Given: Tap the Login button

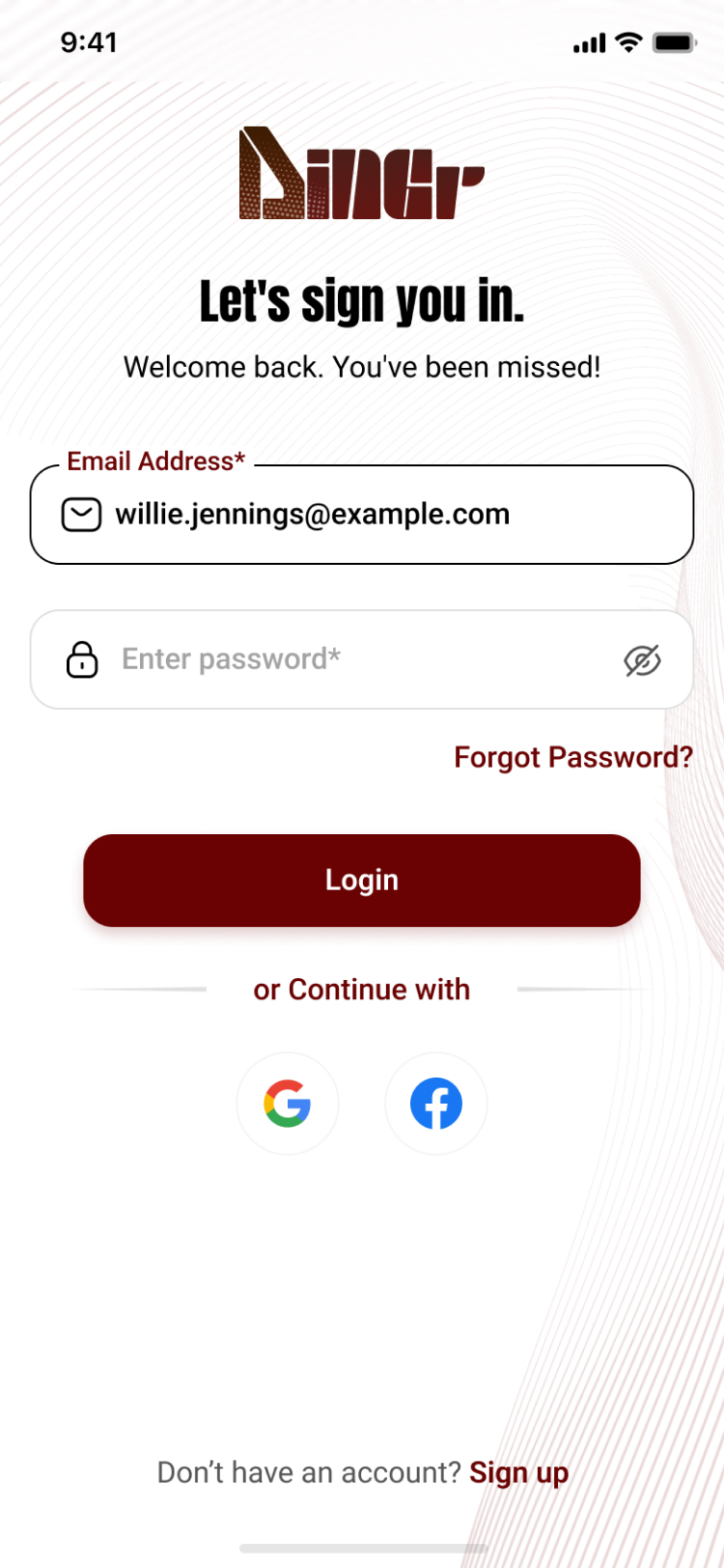Looking at the screenshot, I should [362, 881].
